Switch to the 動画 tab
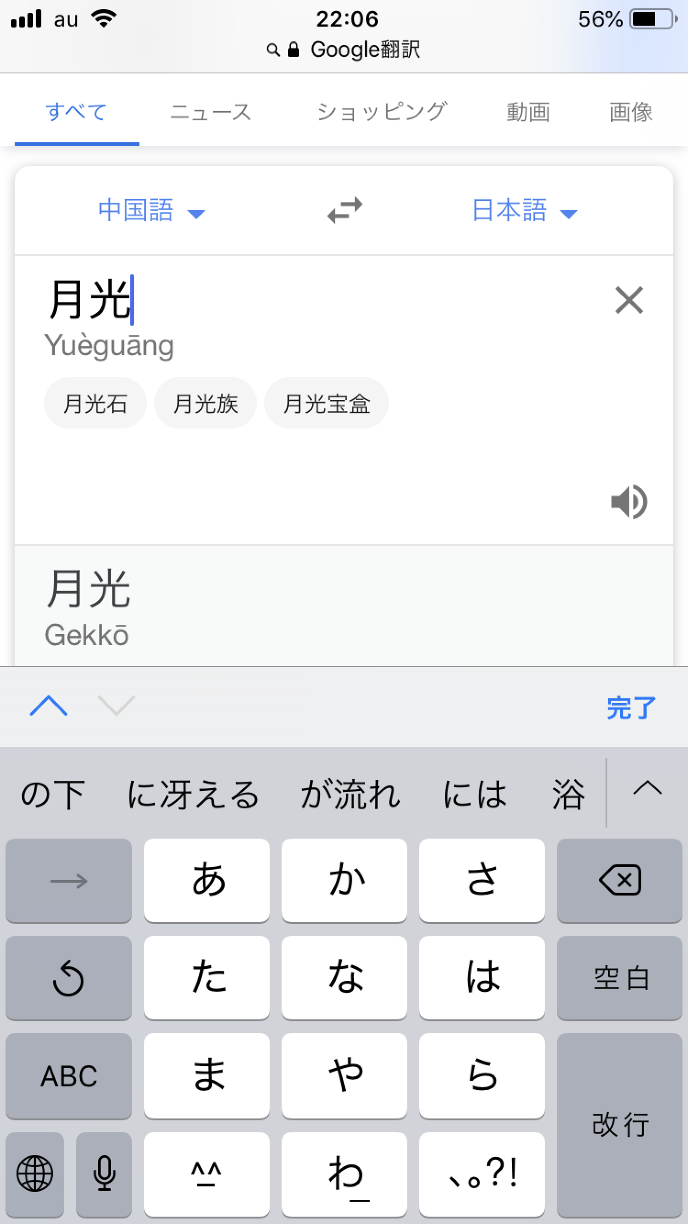 coord(528,112)
